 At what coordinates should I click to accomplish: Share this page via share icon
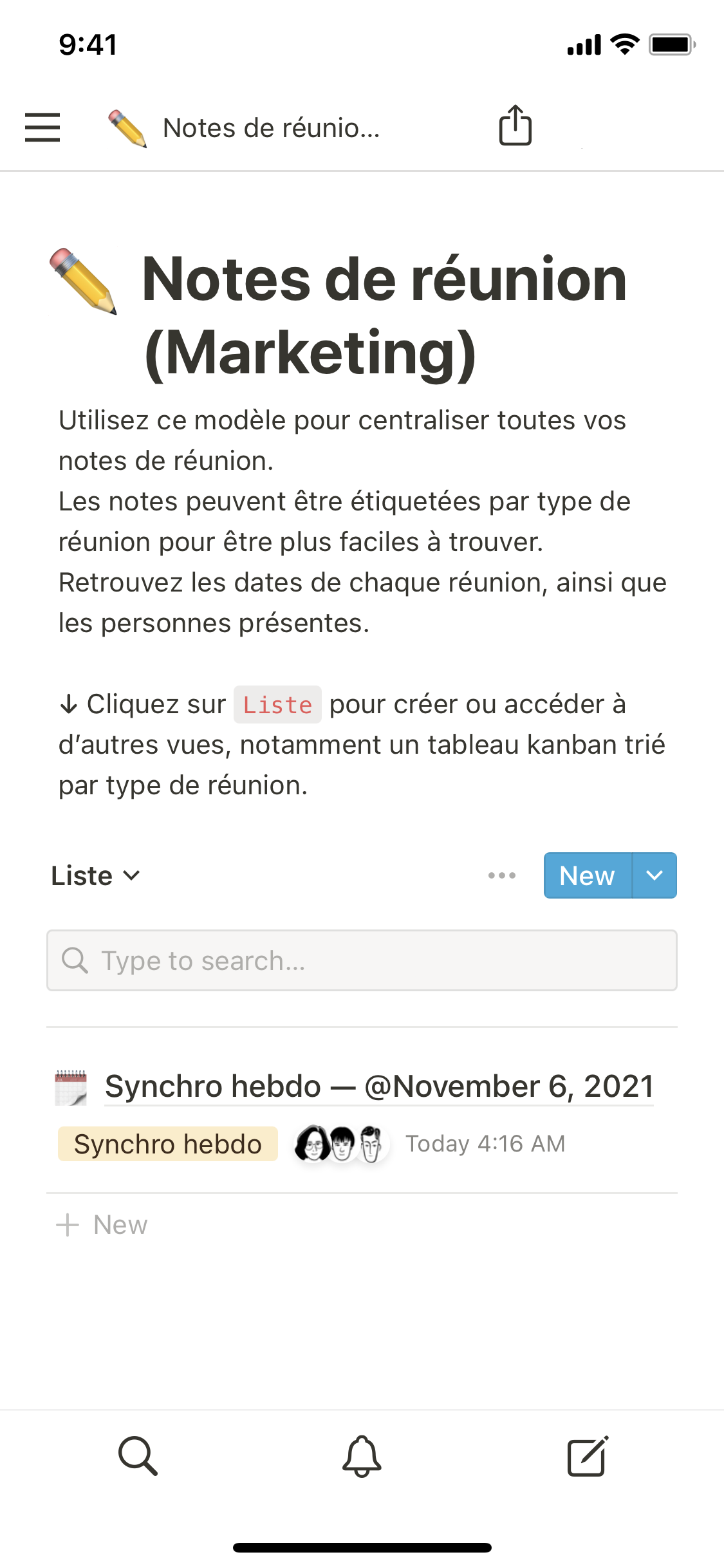click(515, 126)
